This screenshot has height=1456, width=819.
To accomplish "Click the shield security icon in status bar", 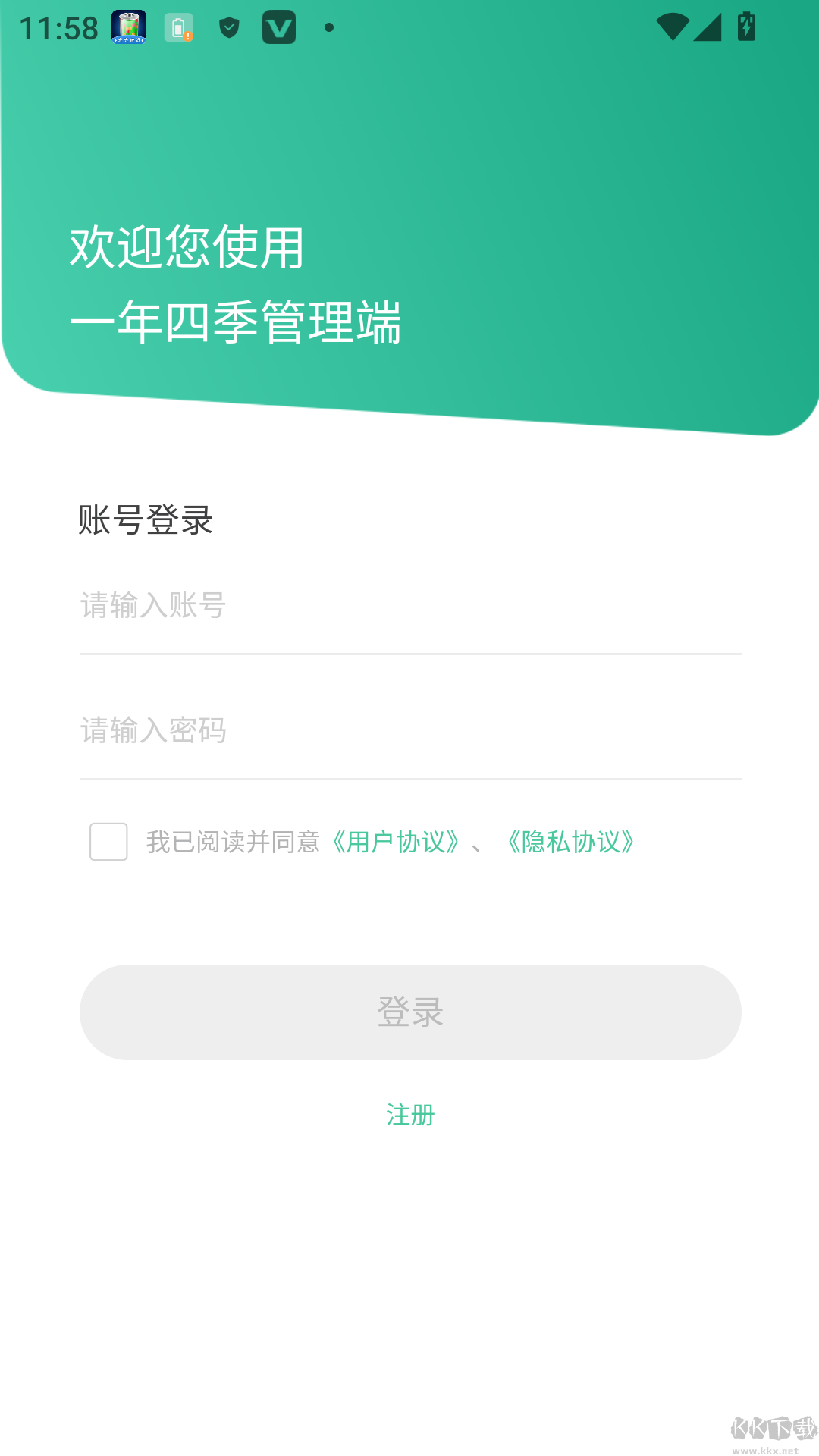I will click(230, 27).
